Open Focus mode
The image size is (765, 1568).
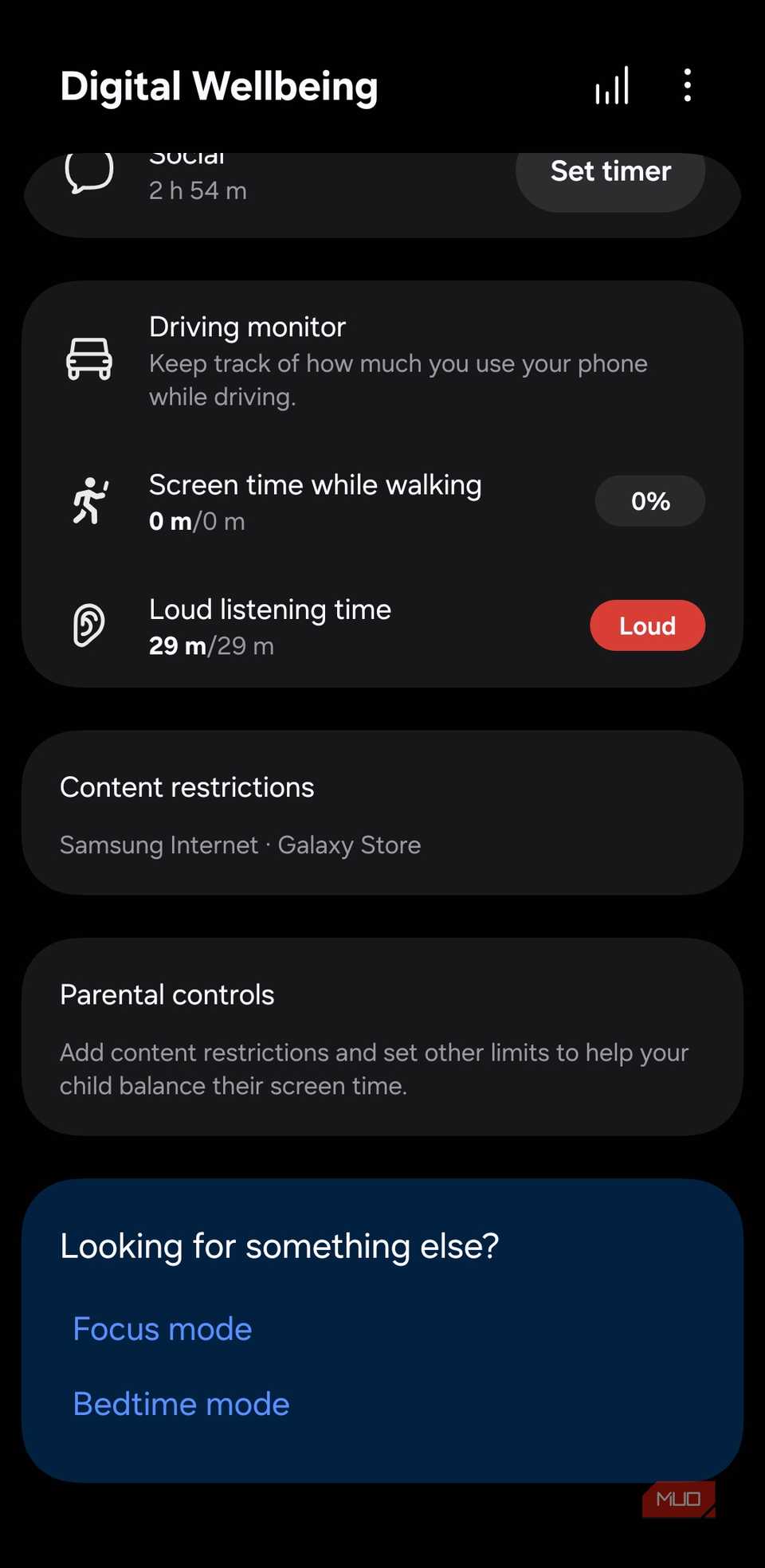[161, 1328]
